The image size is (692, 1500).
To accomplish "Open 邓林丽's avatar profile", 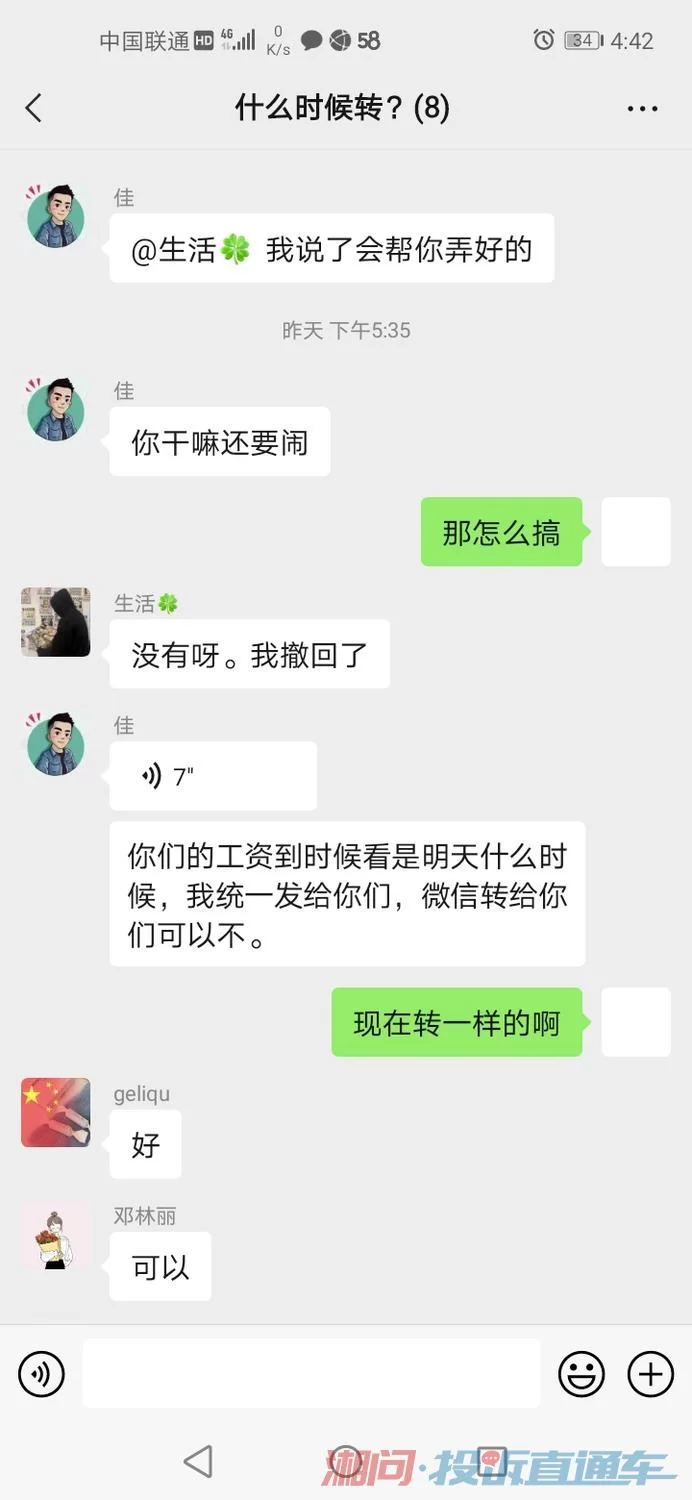I will coord(56,1236).
